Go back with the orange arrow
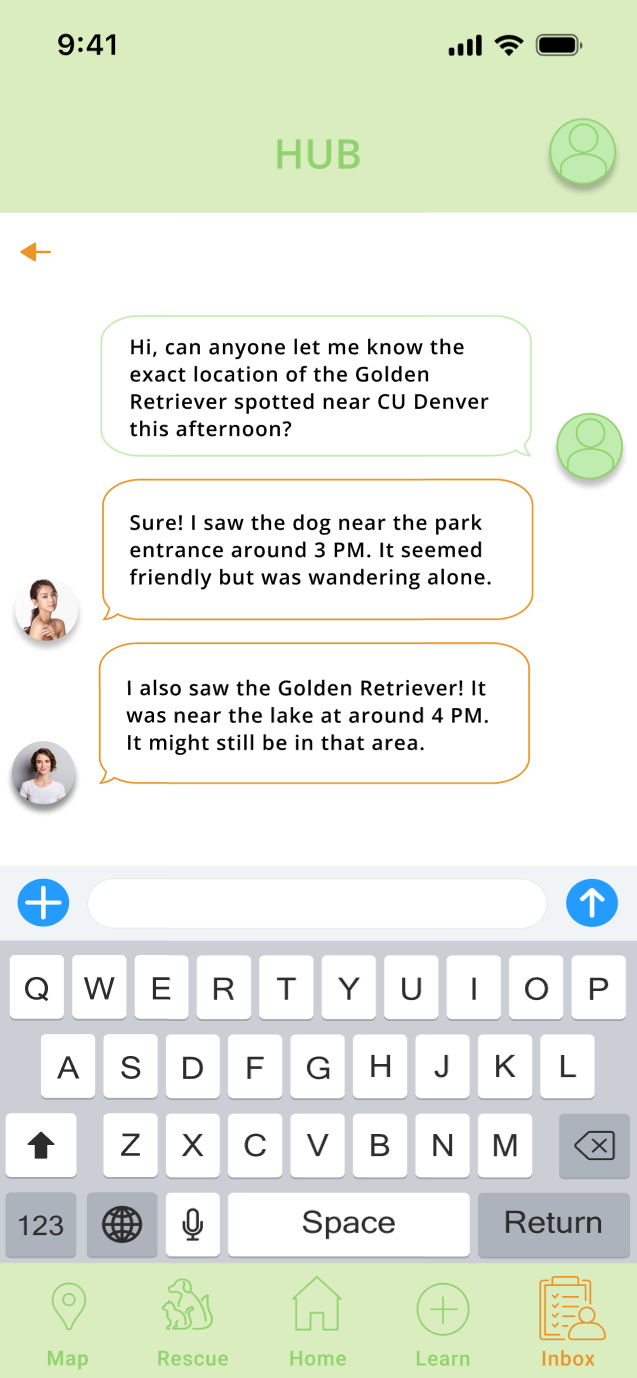Viewport: 637px width, 1378px height. pos(35,252)
